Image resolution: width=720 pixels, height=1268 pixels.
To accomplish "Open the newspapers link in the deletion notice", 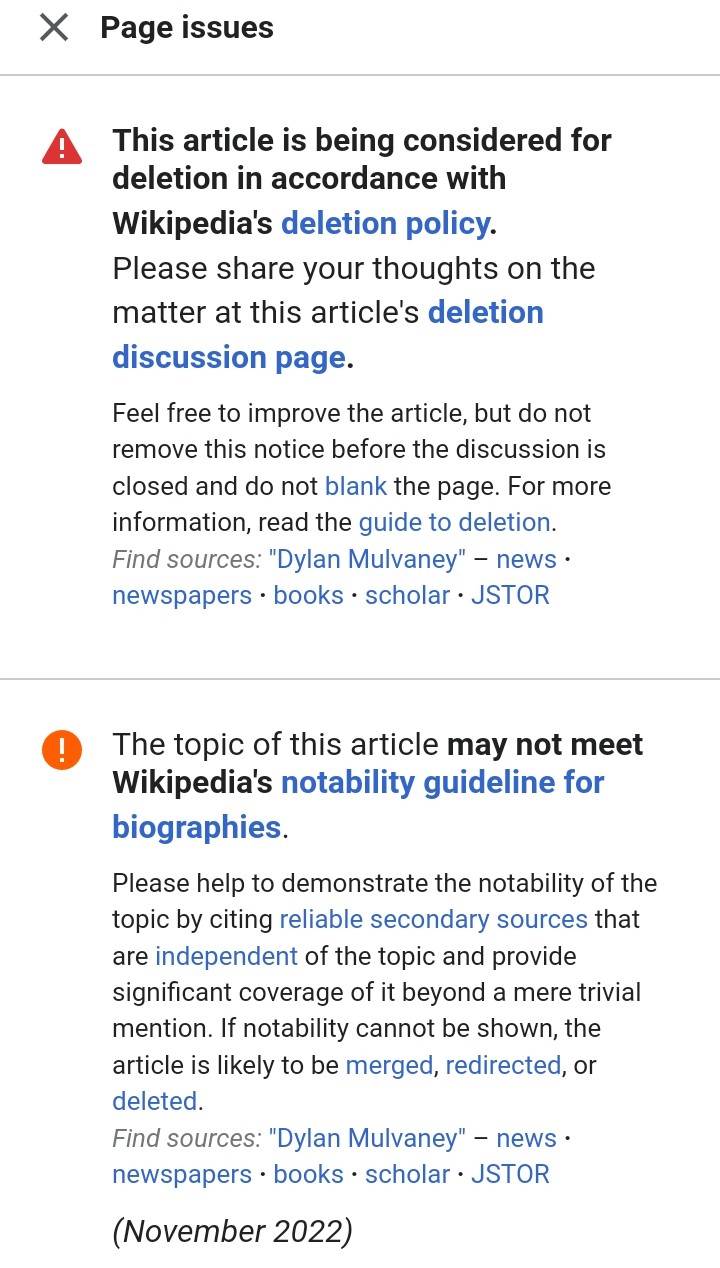I will pyautogui.click(x=182, y=595).
